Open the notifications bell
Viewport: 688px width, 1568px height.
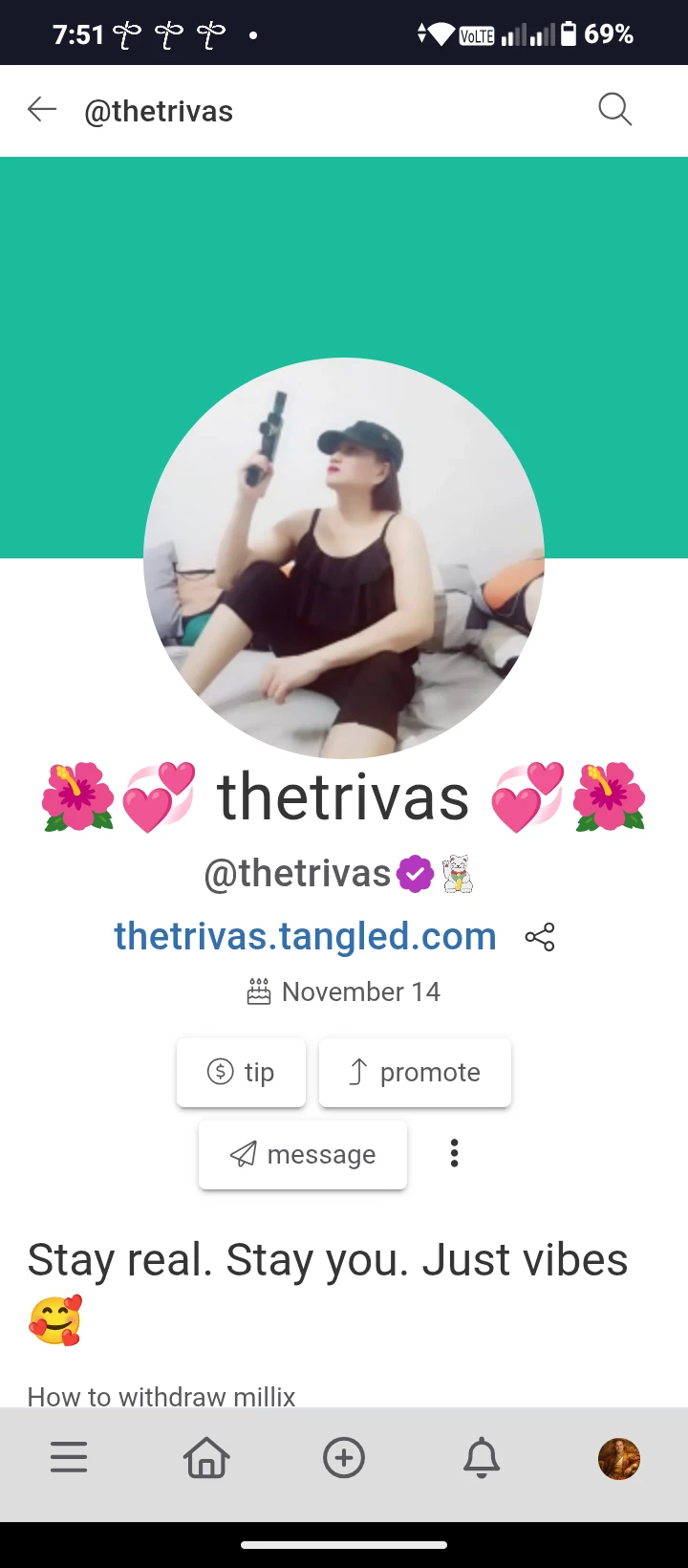point(482,1458)
